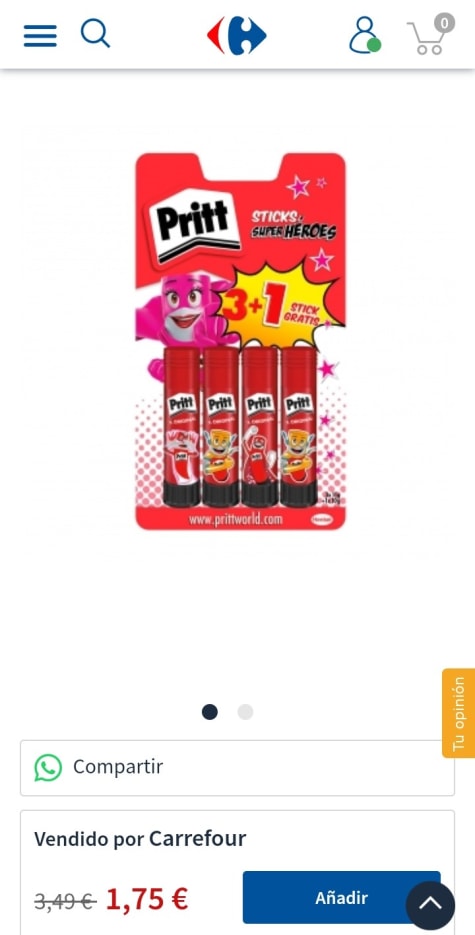Share product via Compartir
Screen dimensions: 475x935
[237, 767]
